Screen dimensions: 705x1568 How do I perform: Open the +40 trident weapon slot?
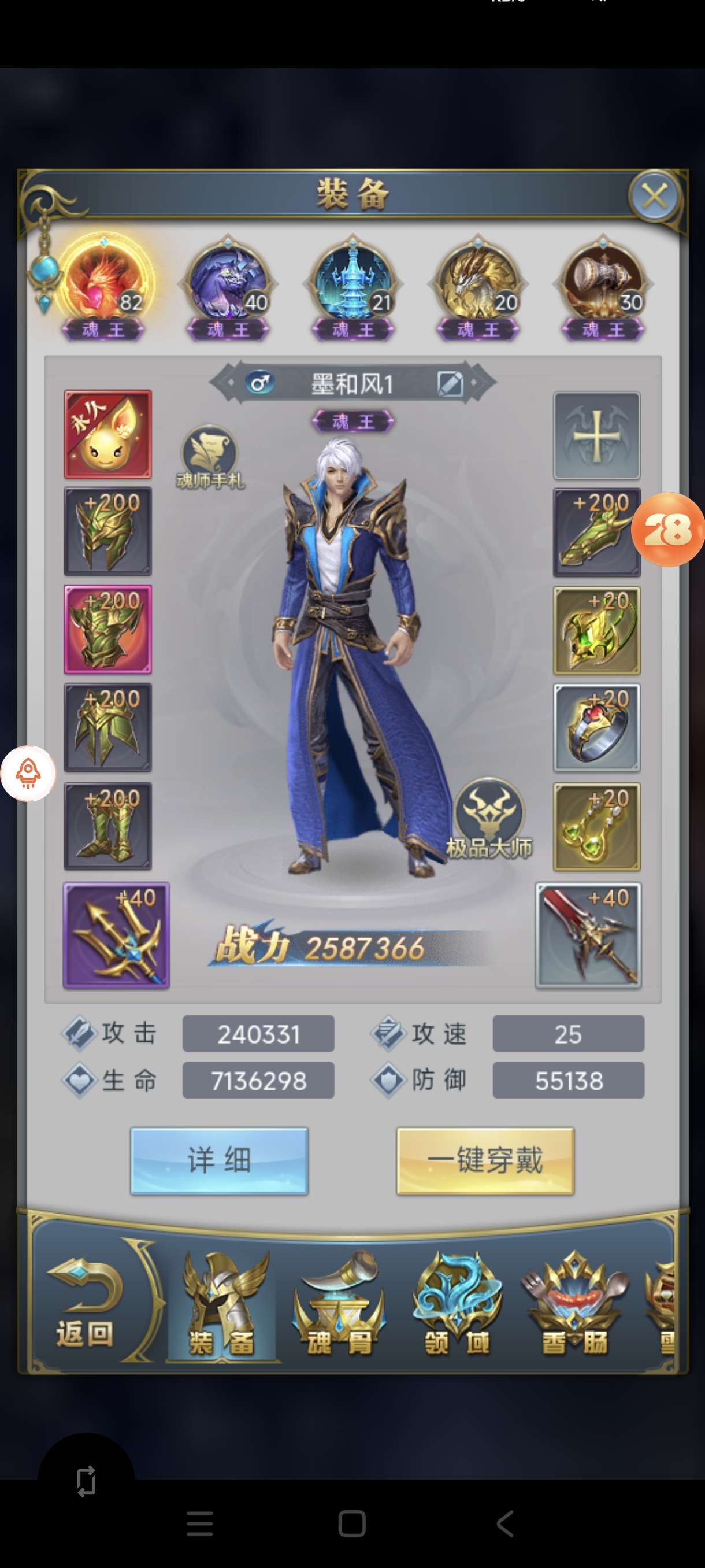(x=116, y=935)
